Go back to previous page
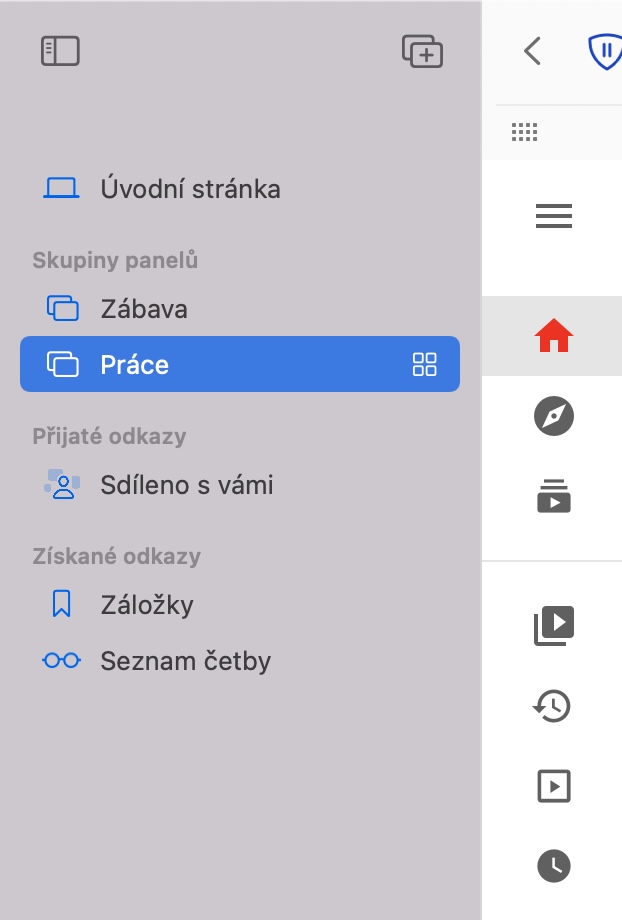The image size is (622, 920). pos(533,51)
